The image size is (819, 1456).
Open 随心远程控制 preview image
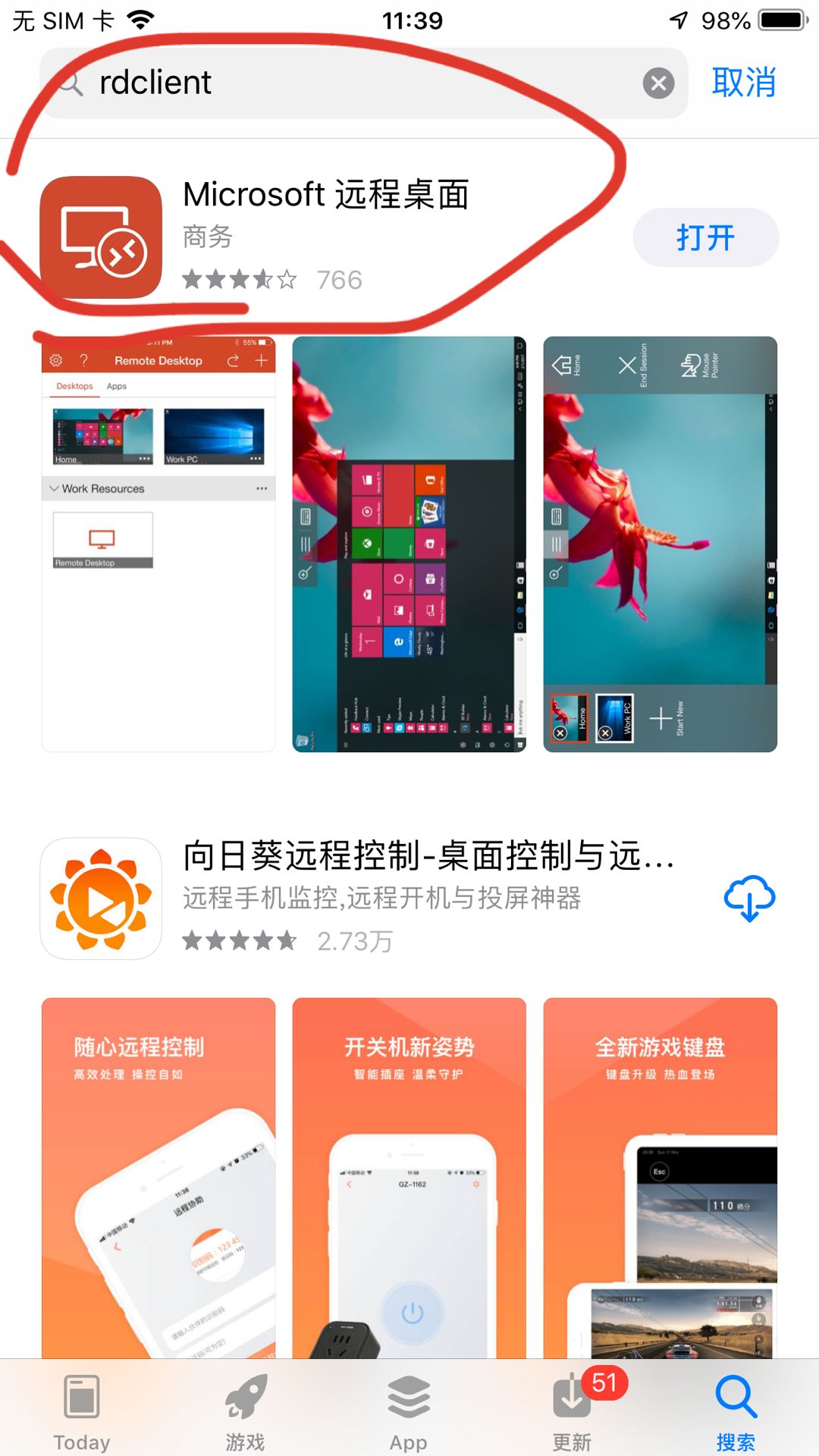(x=158, y=1177)
